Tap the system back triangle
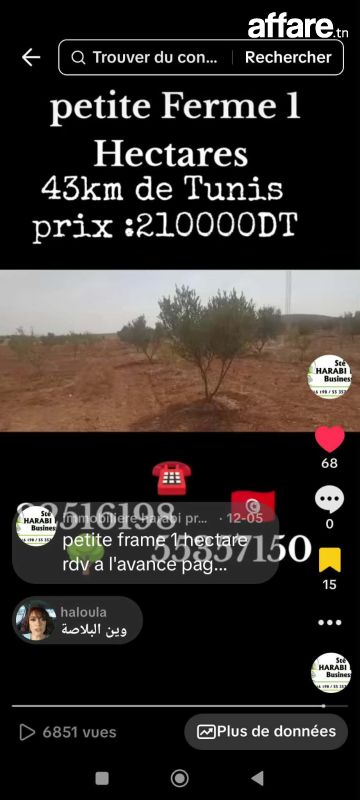This screenshot has width=360, height=800. click(x=258, y=778)
